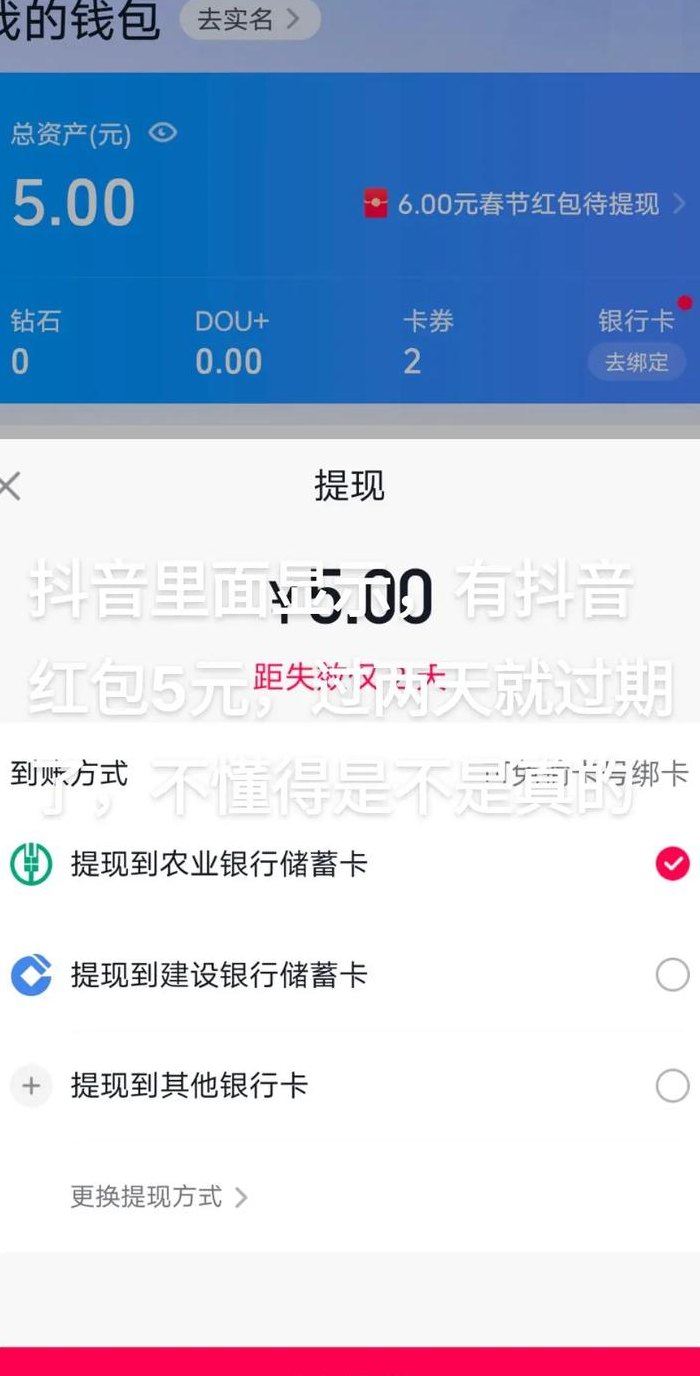This screenshot has width=700, height=1376.
Task: Close the 提现 withdrawal sheet
Action: (9, 487)
